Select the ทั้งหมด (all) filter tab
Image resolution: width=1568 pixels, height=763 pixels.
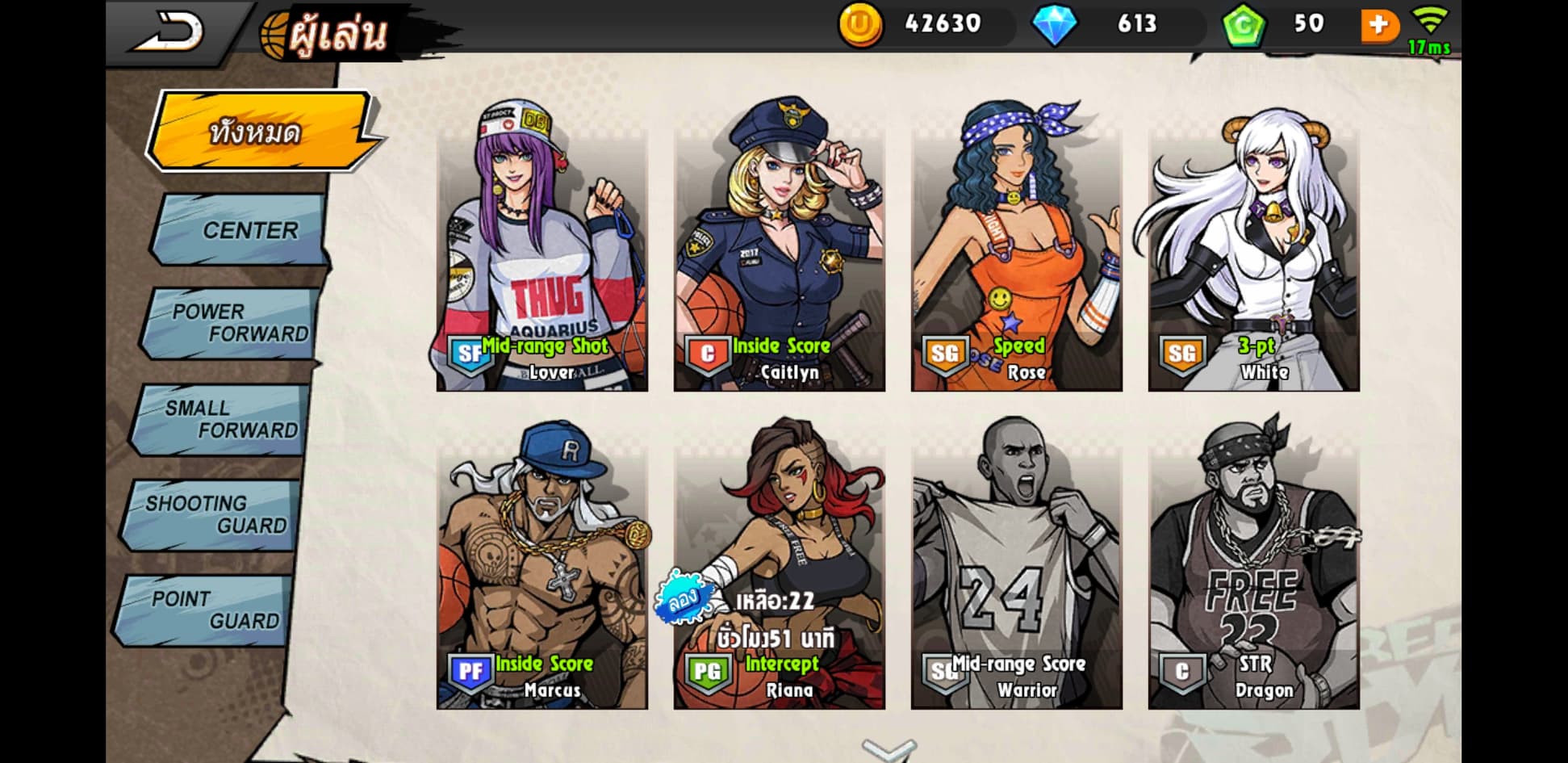pos(258,132)
